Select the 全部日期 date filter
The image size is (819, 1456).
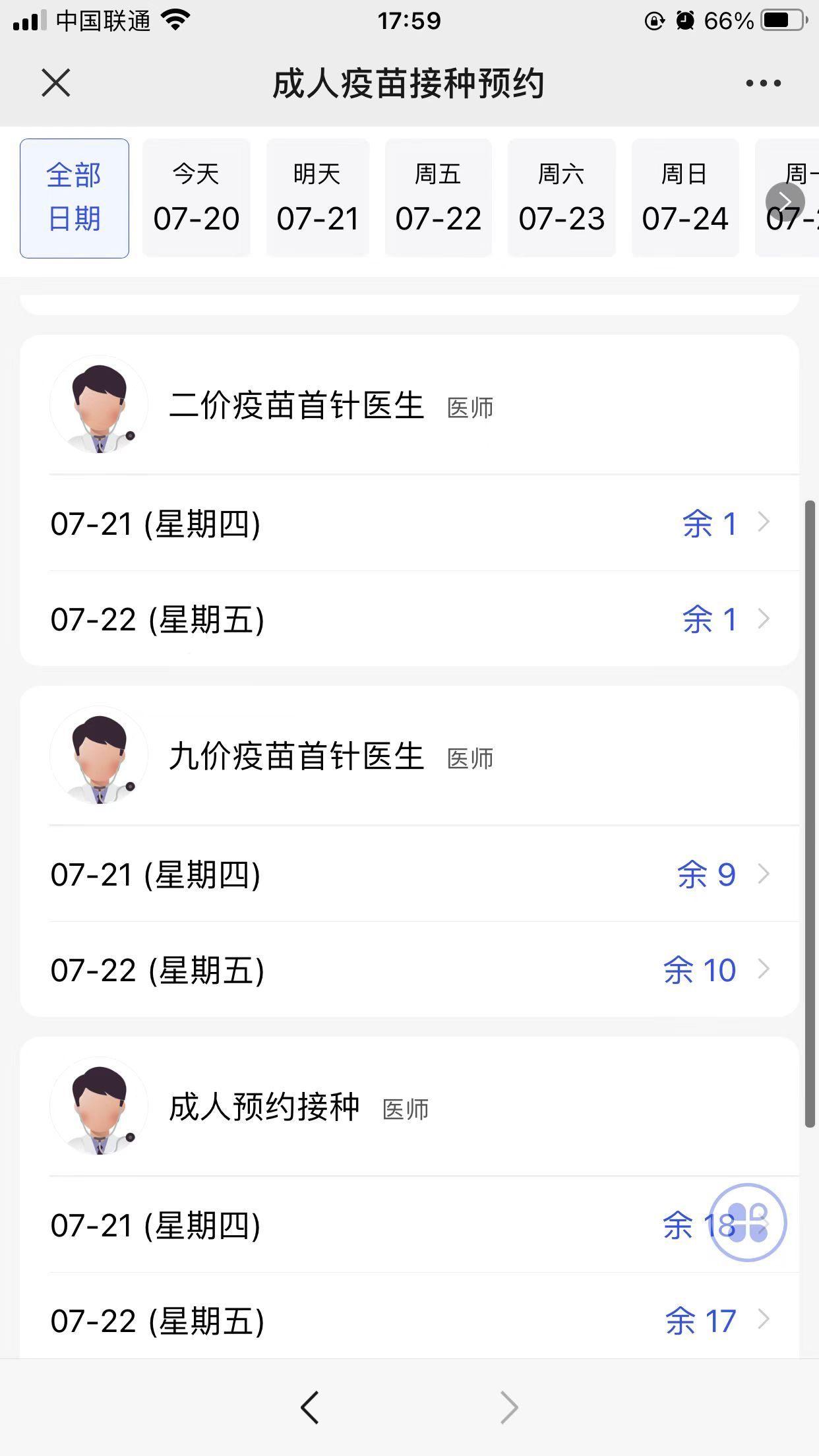click(x=75, y=198)
